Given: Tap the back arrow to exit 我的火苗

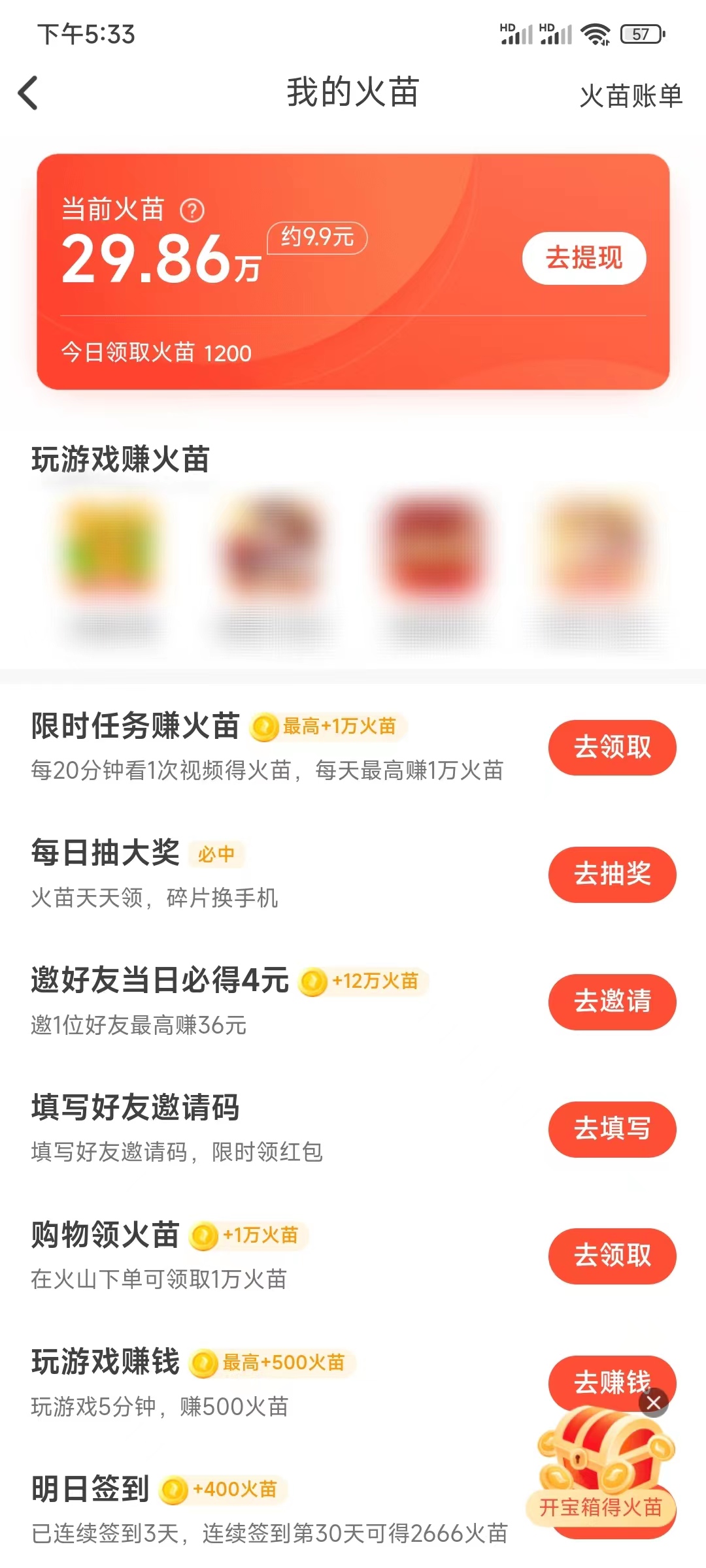Looking at the screenshot, I should [29, 94].
